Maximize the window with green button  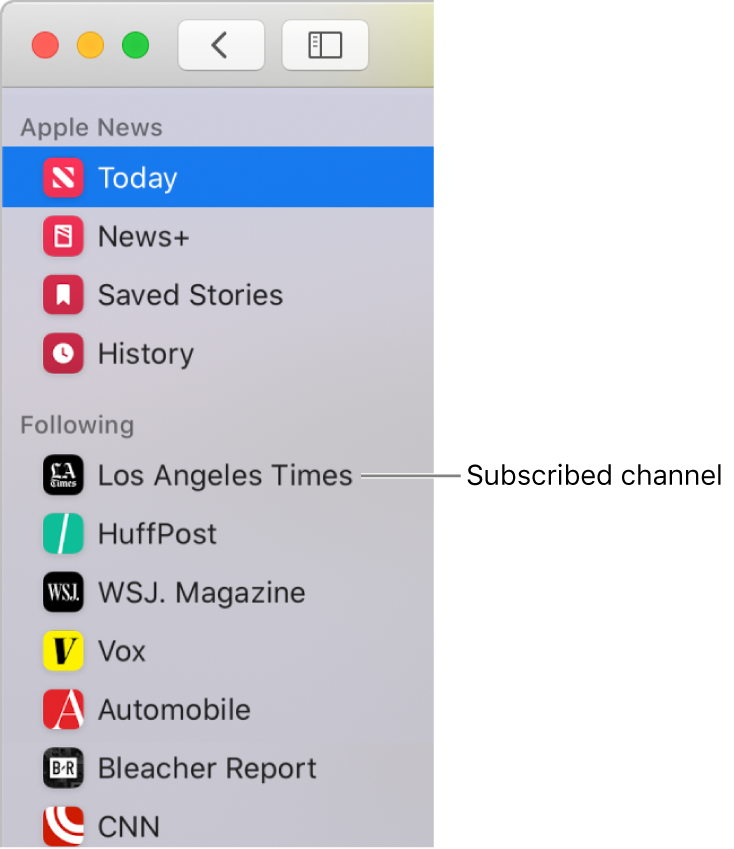(x=135, y=45)
